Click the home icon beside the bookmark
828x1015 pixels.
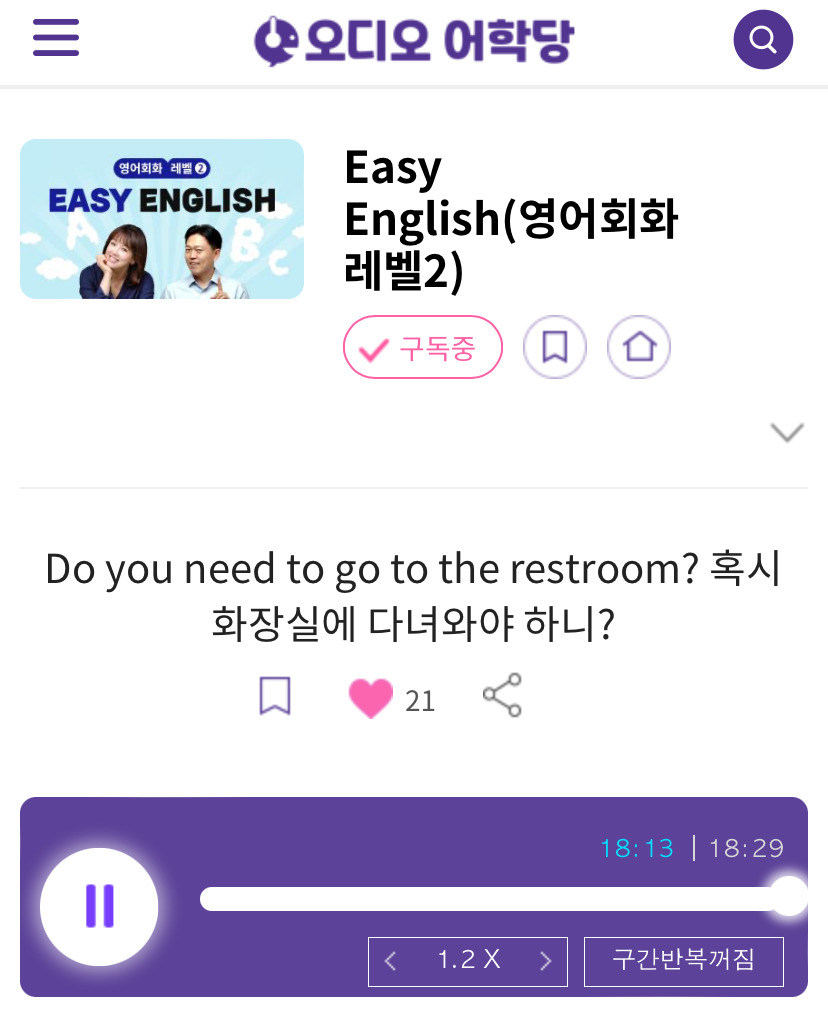click(x=639, y=347)
